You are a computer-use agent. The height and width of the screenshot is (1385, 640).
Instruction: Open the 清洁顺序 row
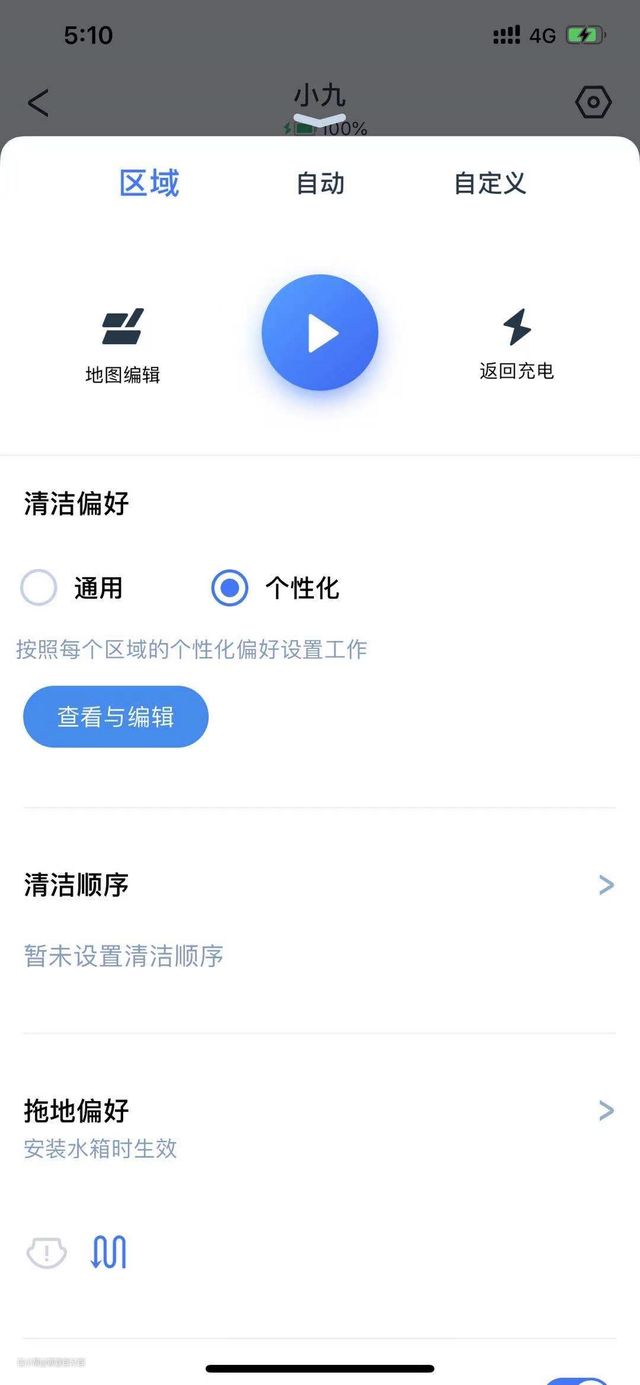pyautogui.click(x=320, y=920)
